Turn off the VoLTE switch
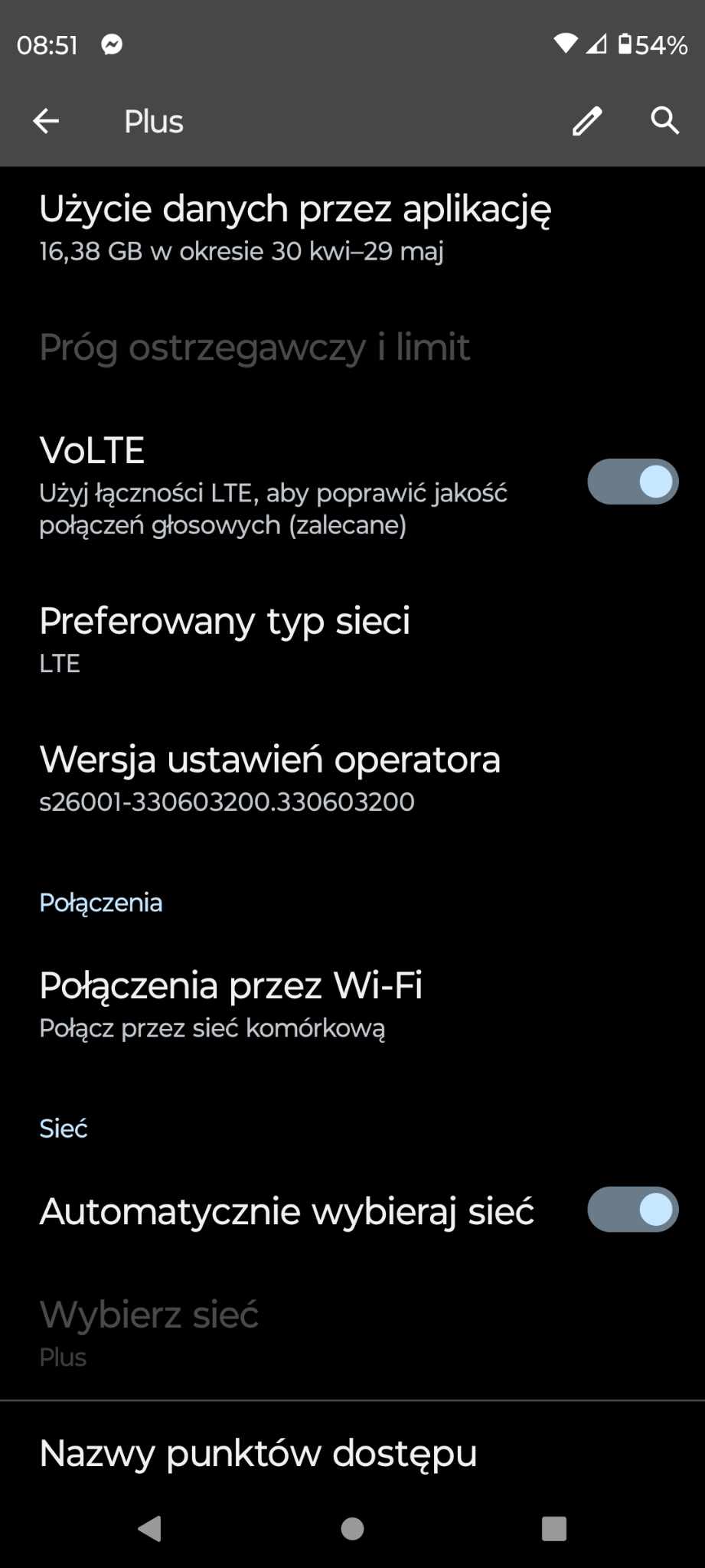705x1568 pixels. (x=632, y=482)
